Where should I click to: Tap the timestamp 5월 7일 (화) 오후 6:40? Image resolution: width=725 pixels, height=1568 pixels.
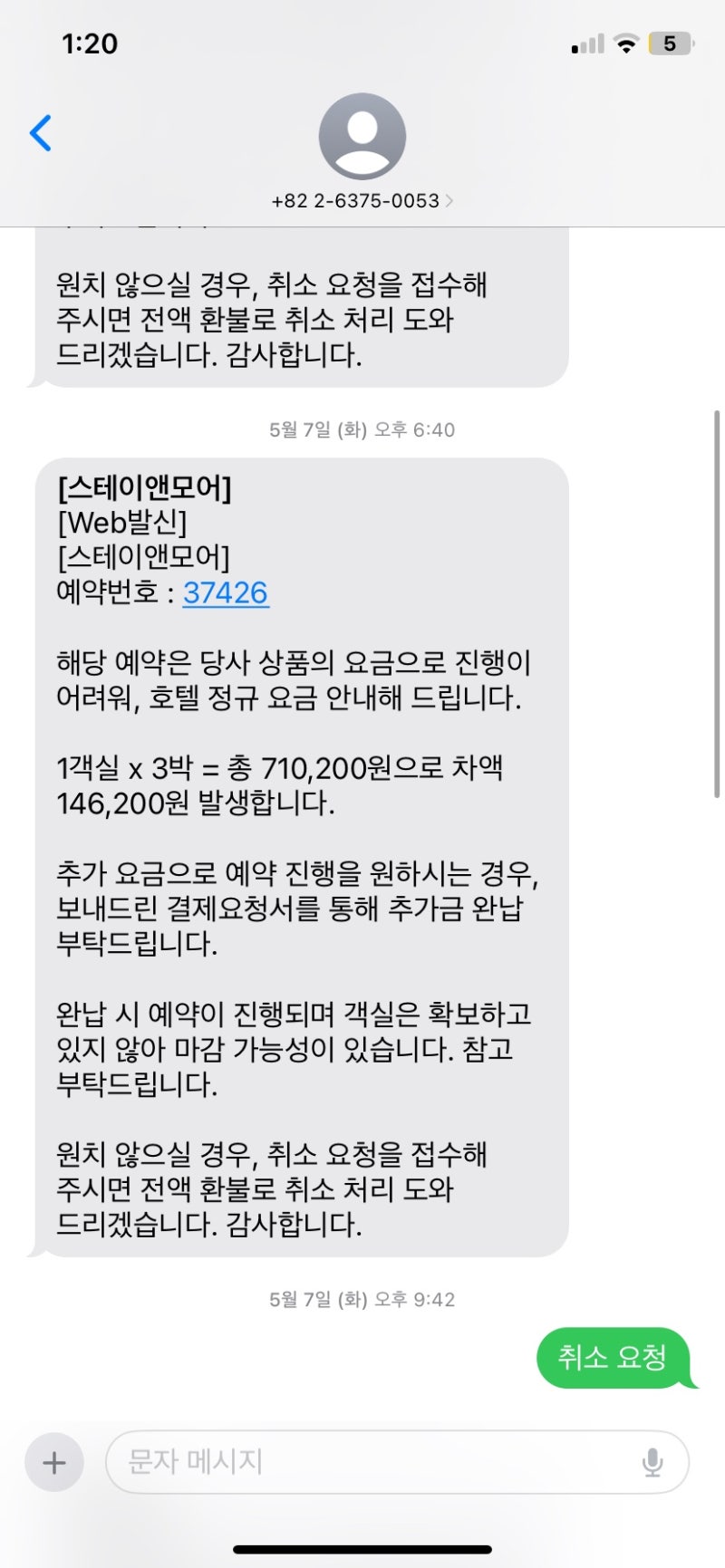click(x=362, y=430)
